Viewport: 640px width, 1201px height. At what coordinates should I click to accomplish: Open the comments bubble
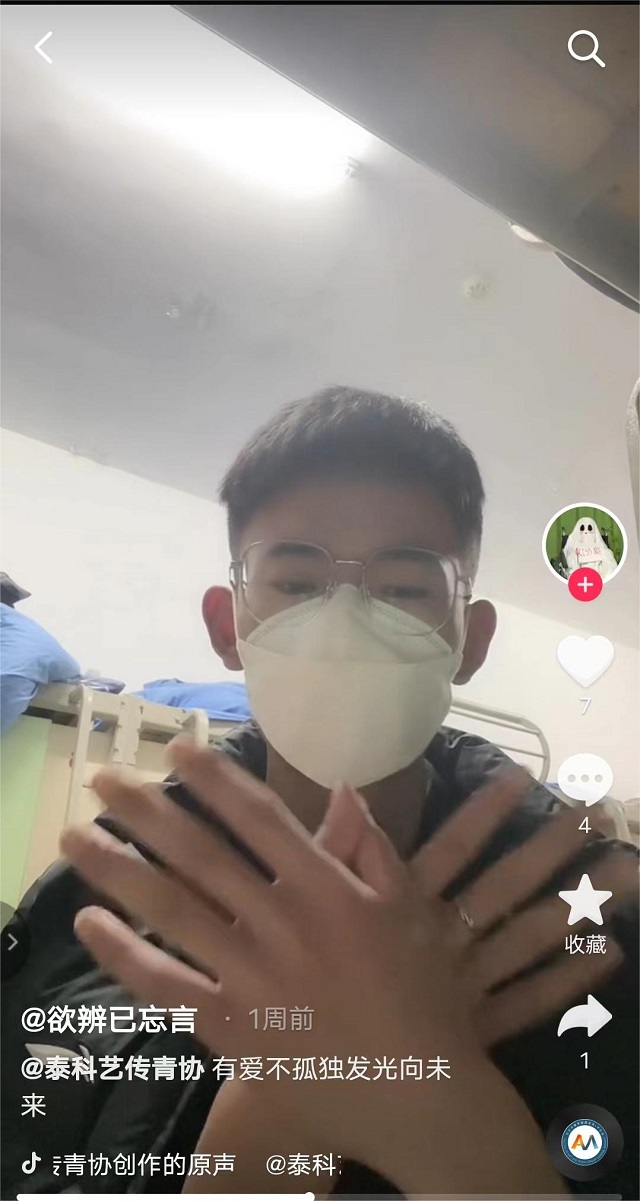pyautogui.click(x=585, y=781)
